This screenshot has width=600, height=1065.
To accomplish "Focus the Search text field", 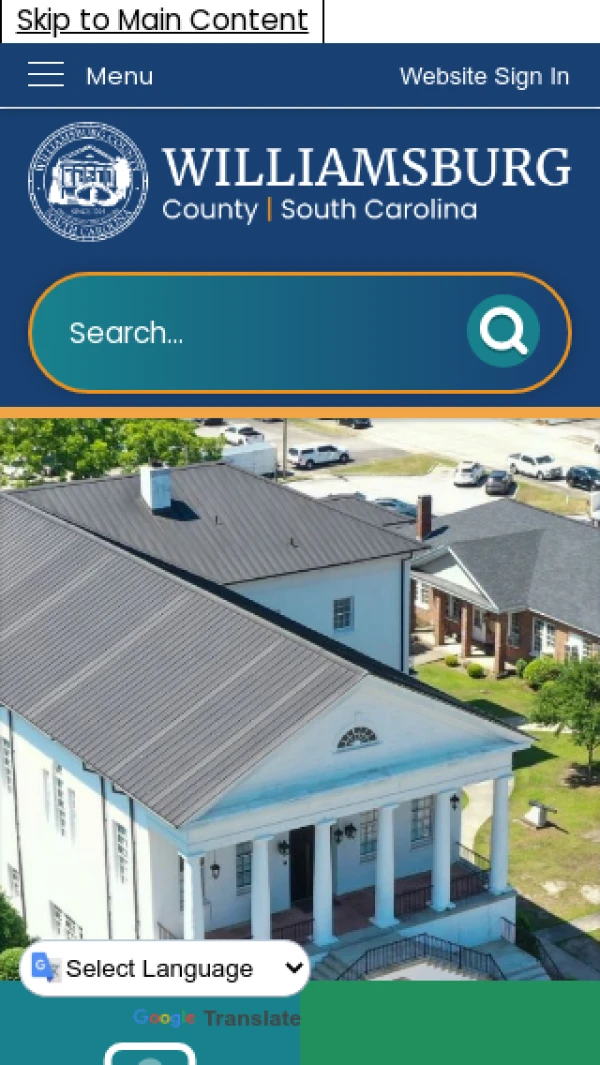I will pyautogui.click(x=250, y=333).
